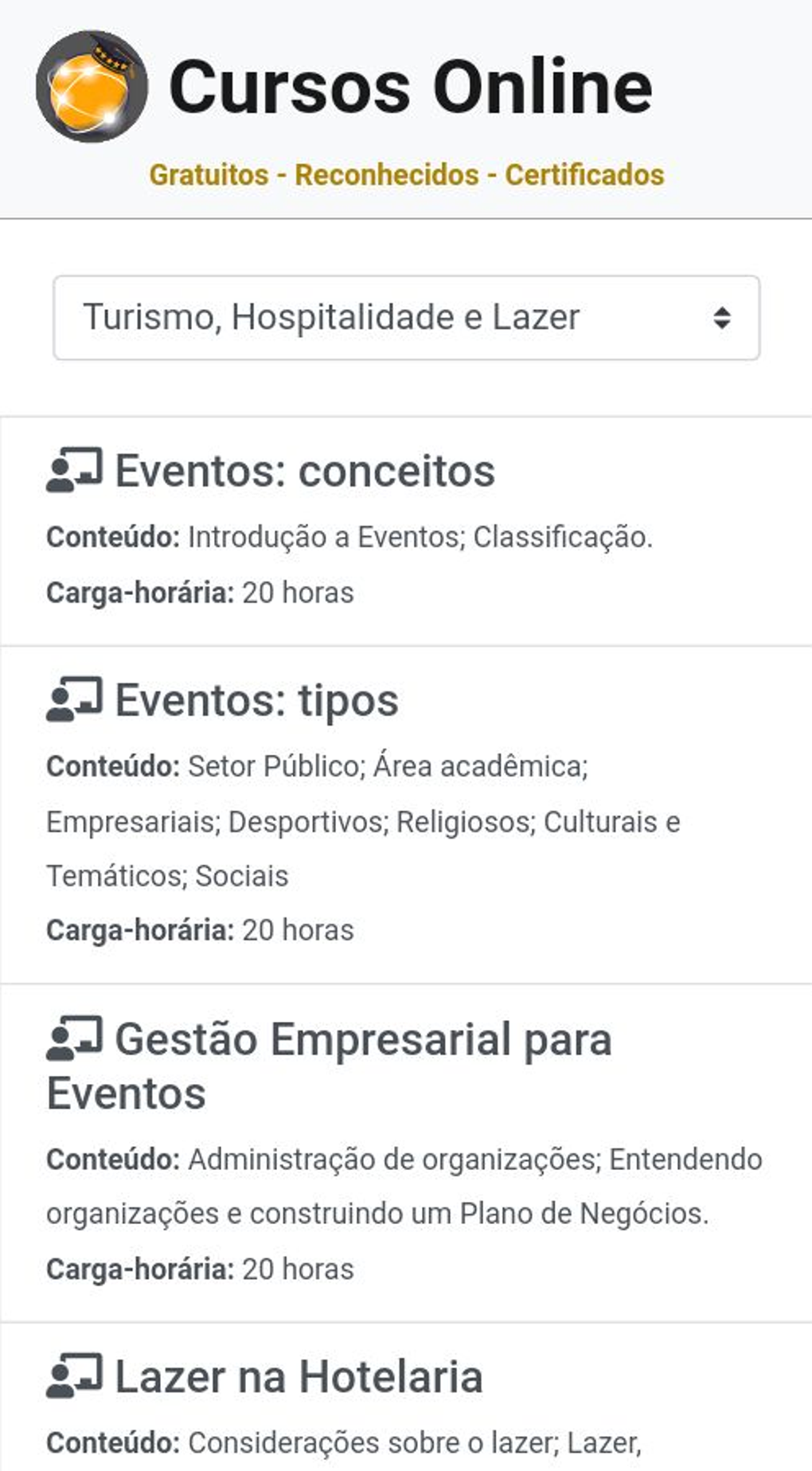Open the Turismo, Hospitalidade e Lazer dropdown
This screenshot has width=812, height=1471.
[406, 317]
